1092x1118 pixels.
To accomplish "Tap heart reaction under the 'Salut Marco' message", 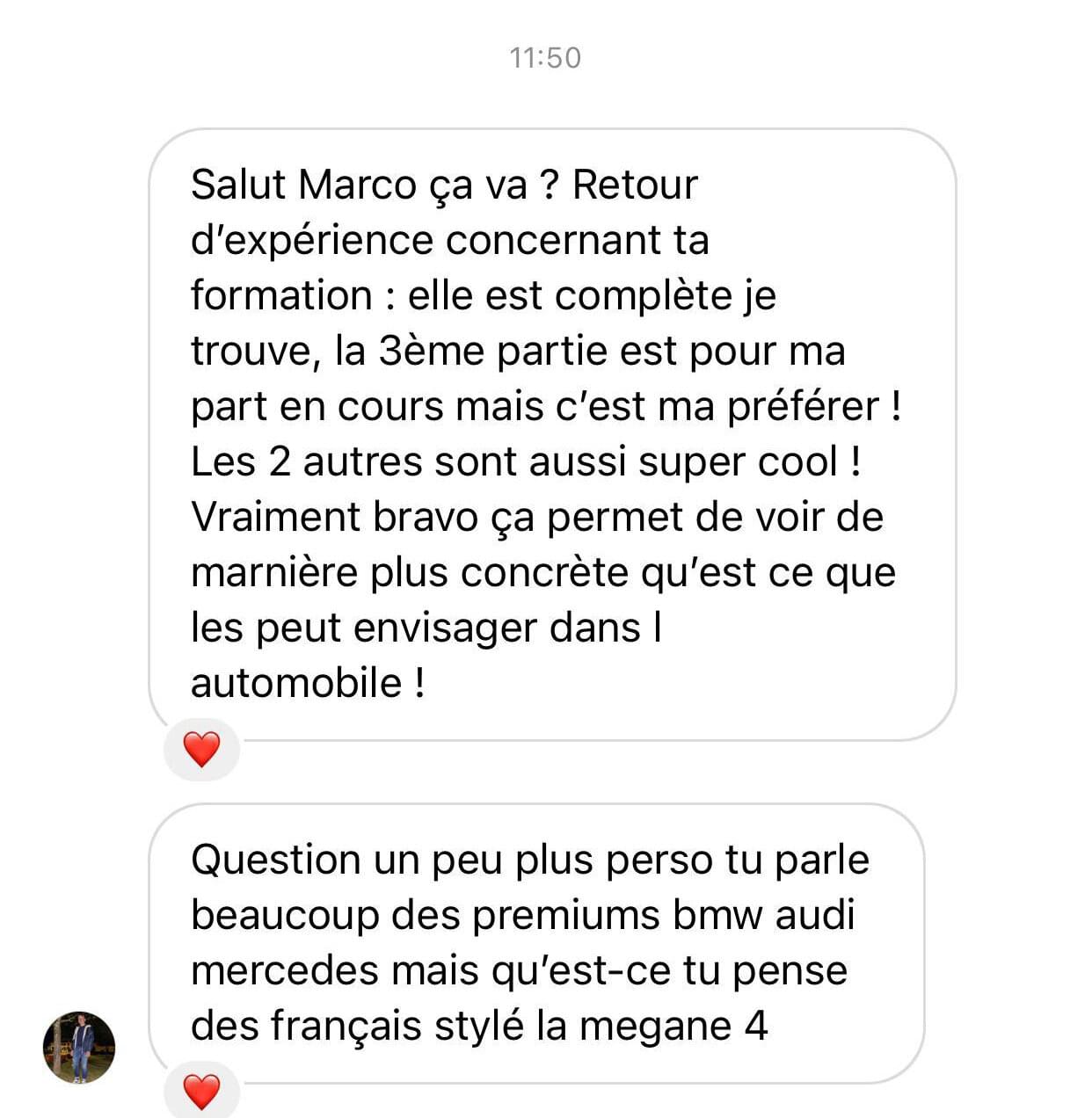I will tap(201, 750).
